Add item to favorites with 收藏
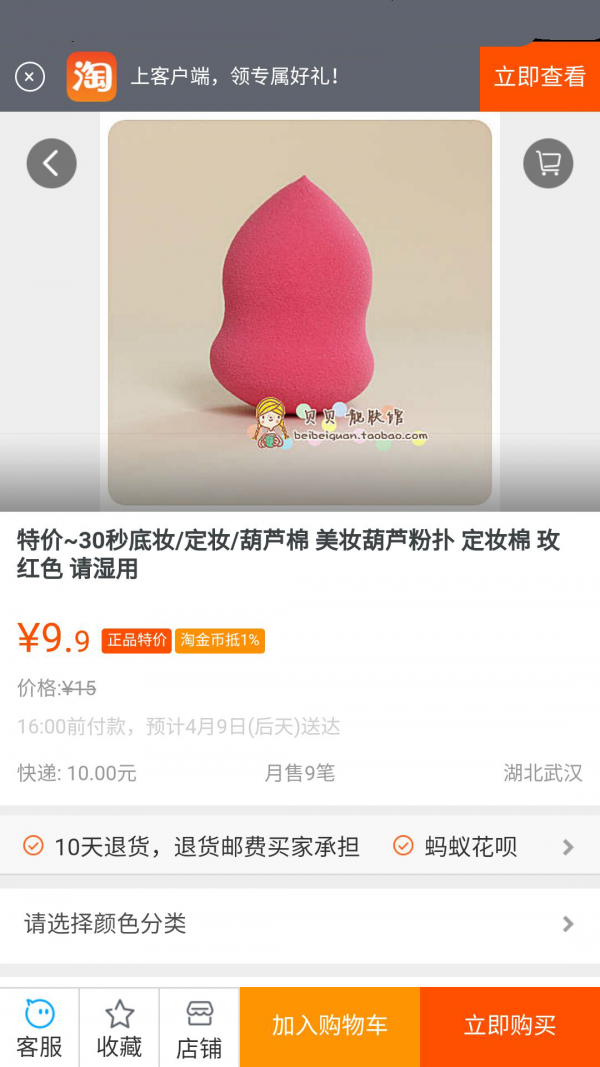This screenshot has height=1067, width=600. pos(119,1028)
